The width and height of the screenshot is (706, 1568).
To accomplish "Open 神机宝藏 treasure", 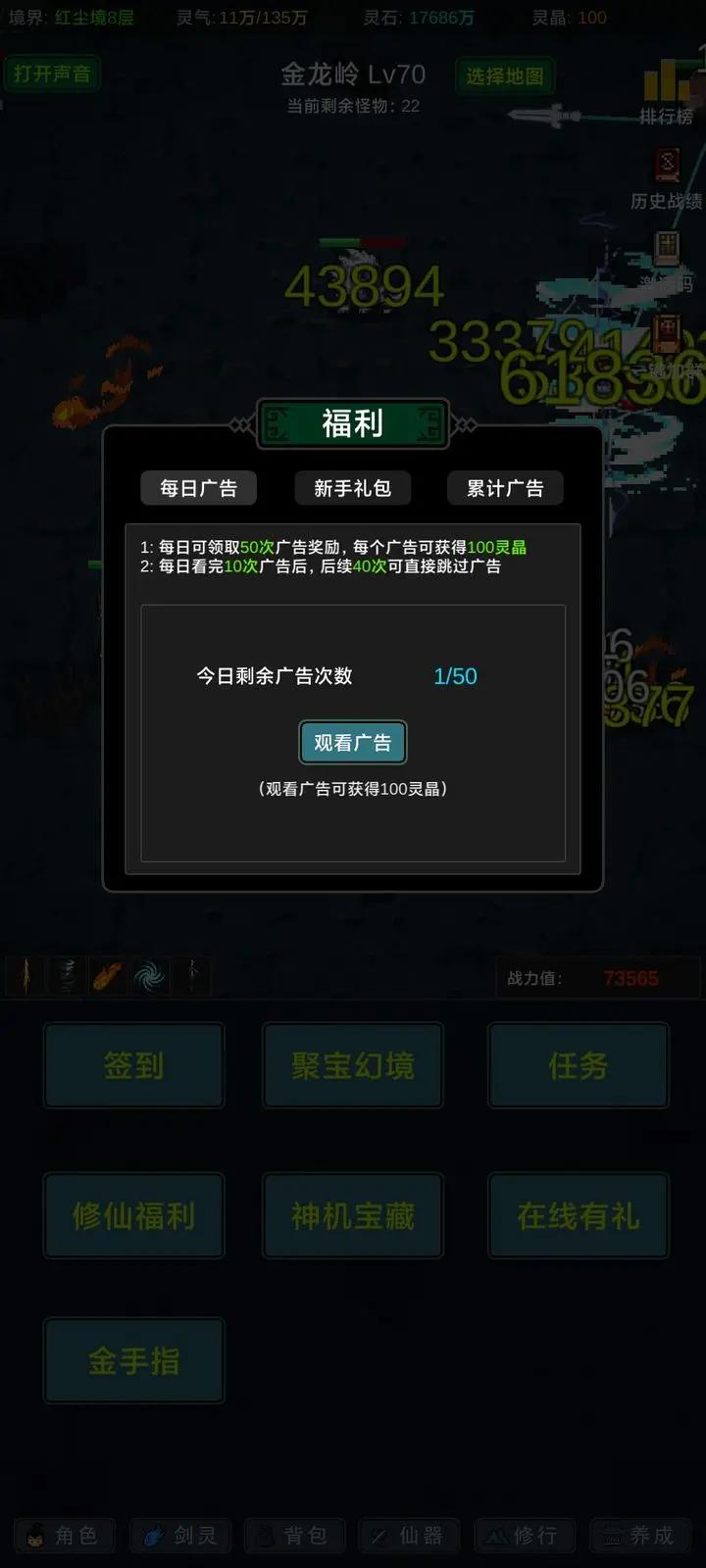I will pos(352,1216).
